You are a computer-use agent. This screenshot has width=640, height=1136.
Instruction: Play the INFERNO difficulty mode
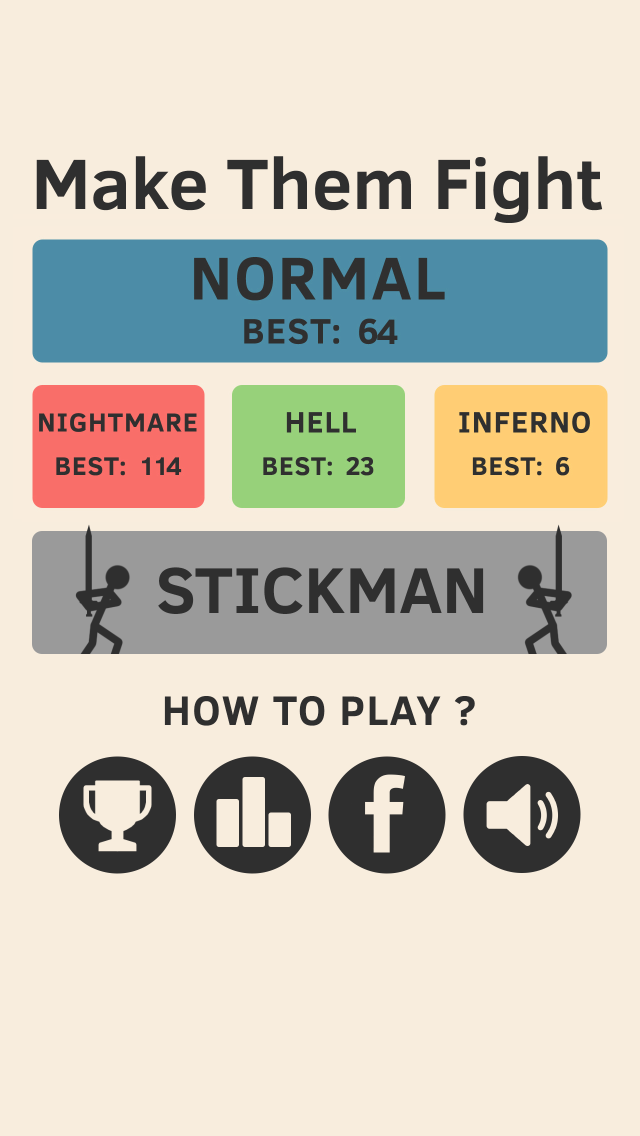click(x=520, y=446)
